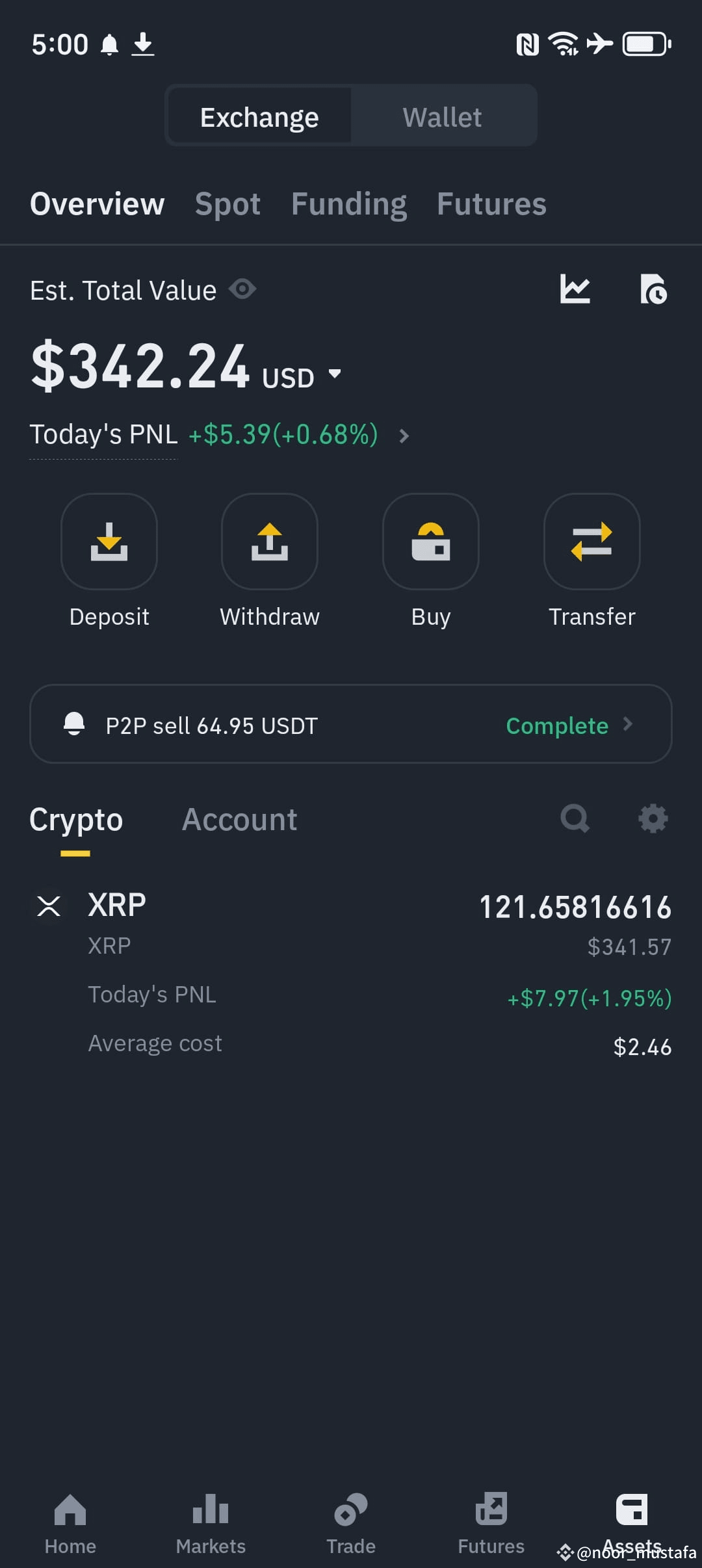Tap the Withdraw icon
Viewport: 702px width, 1568px height.
pyautogui.click(x=269, y=542)
